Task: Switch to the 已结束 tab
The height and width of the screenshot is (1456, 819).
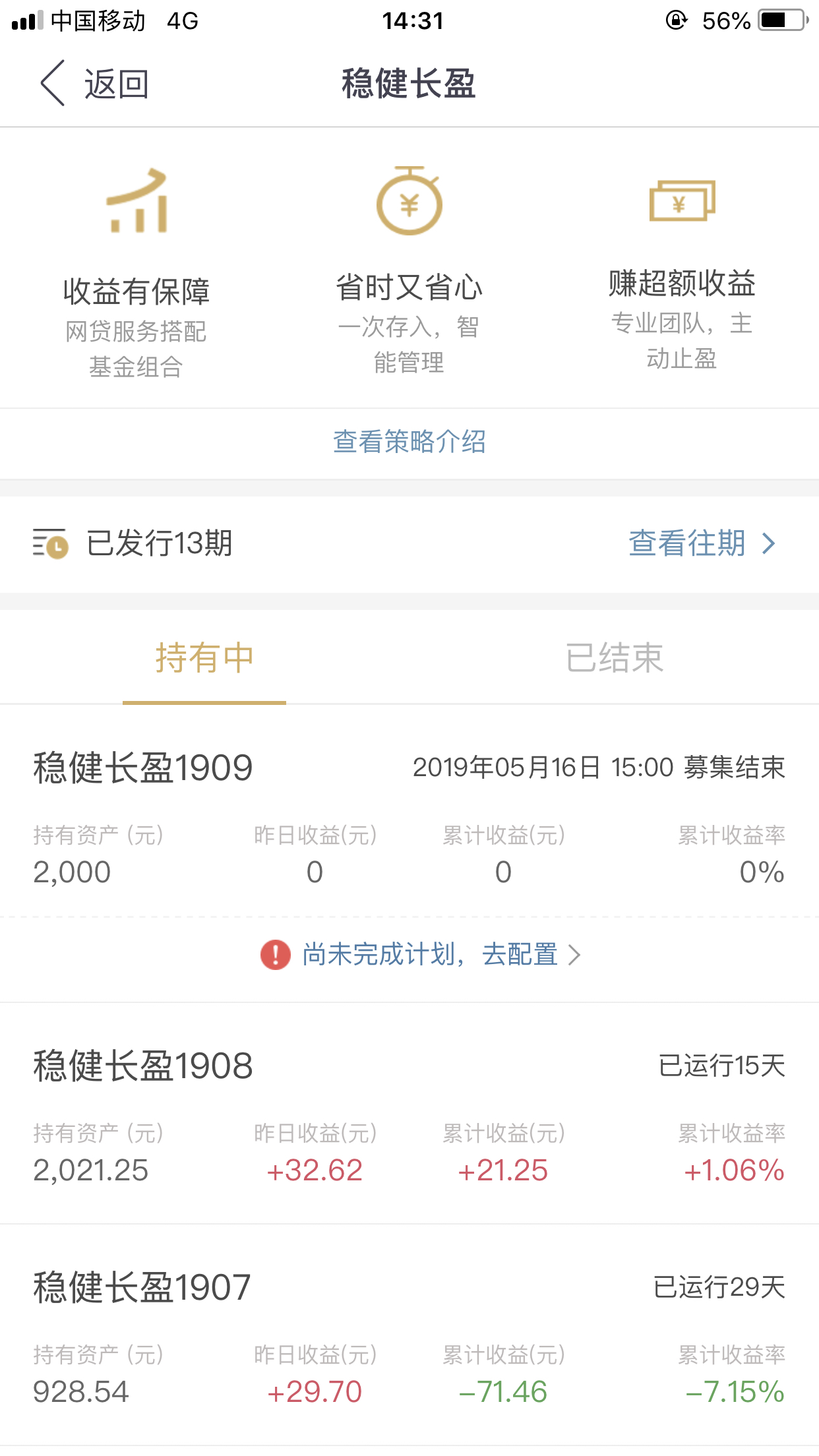Action: (615, 657)
